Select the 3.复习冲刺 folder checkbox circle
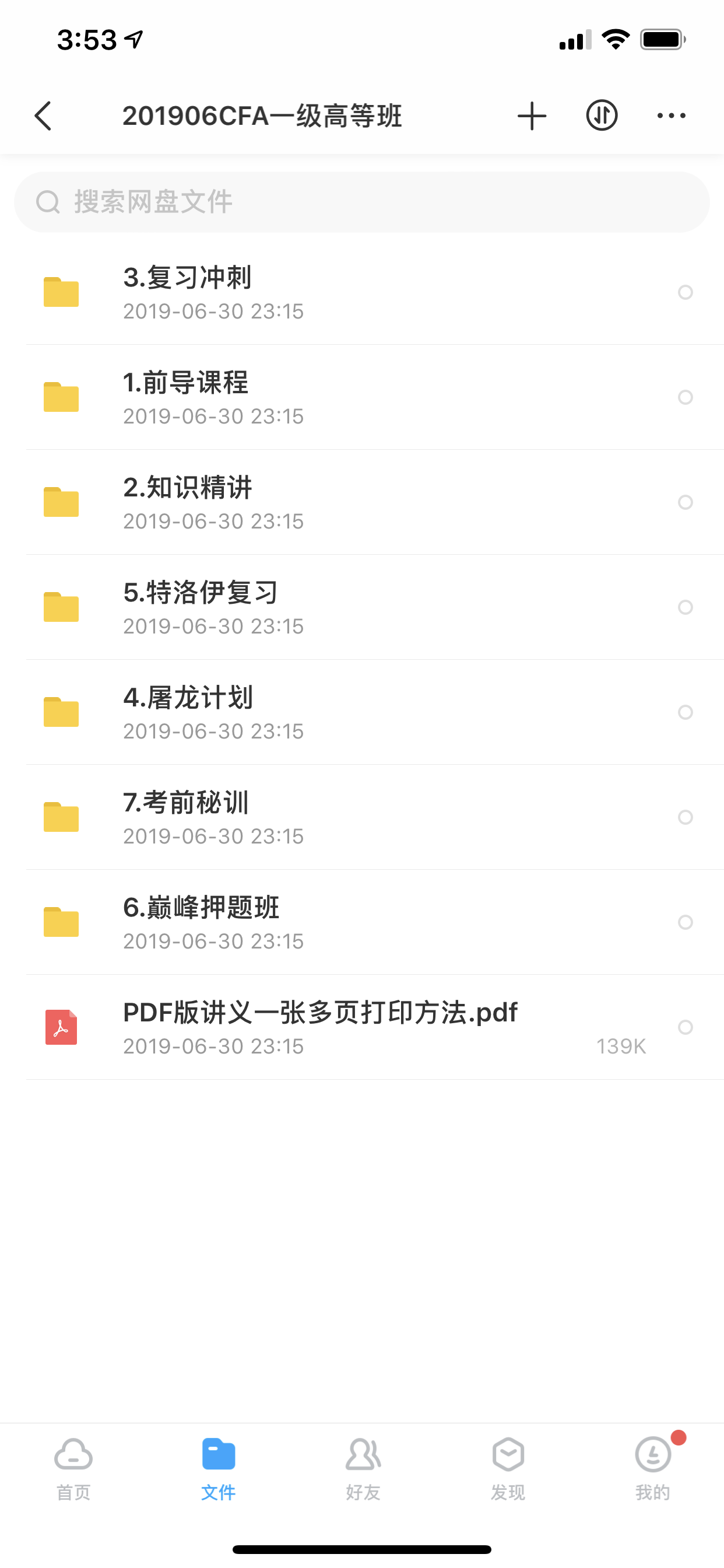 [685, 292]
